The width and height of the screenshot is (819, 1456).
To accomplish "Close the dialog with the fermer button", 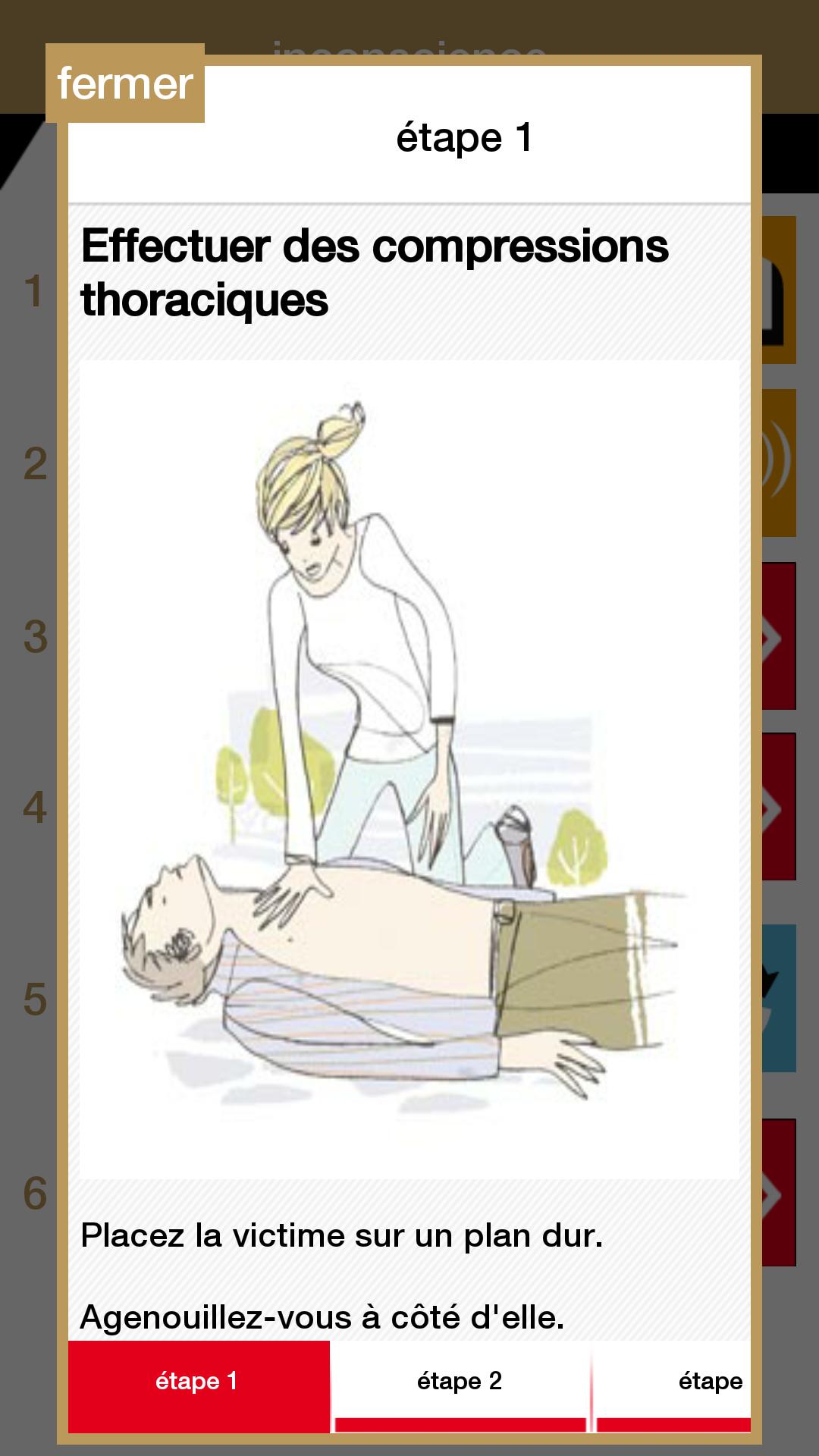I will click(125, 83).
